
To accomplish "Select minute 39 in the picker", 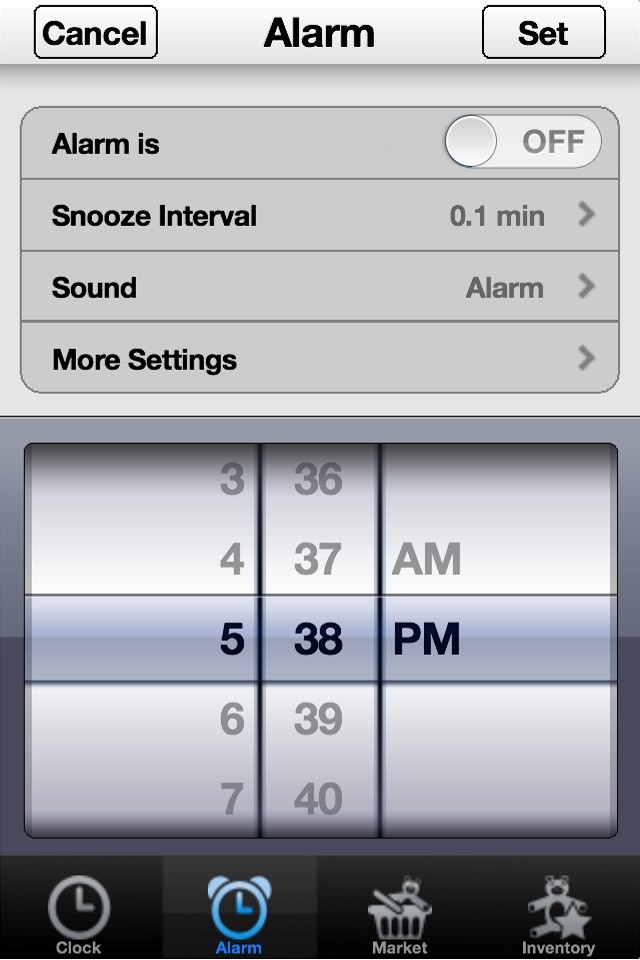I will (x=318, y=719).
